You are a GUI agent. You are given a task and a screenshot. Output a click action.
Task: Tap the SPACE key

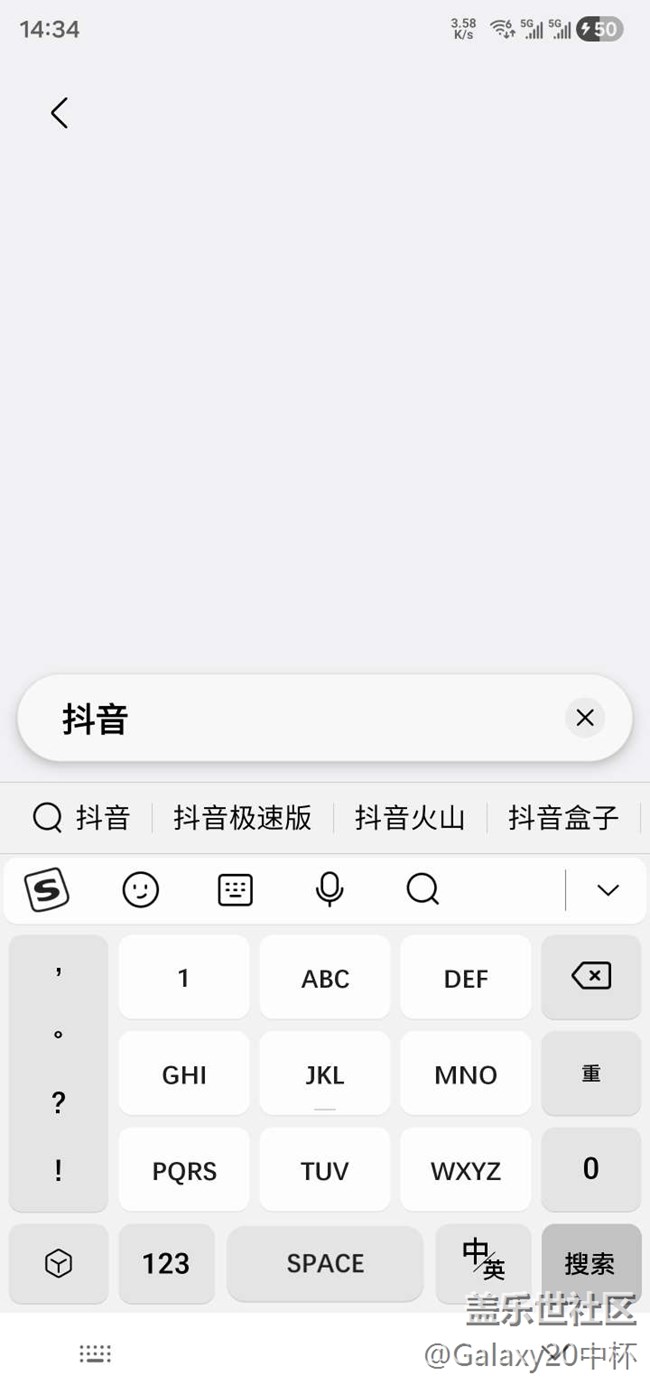325,1263
